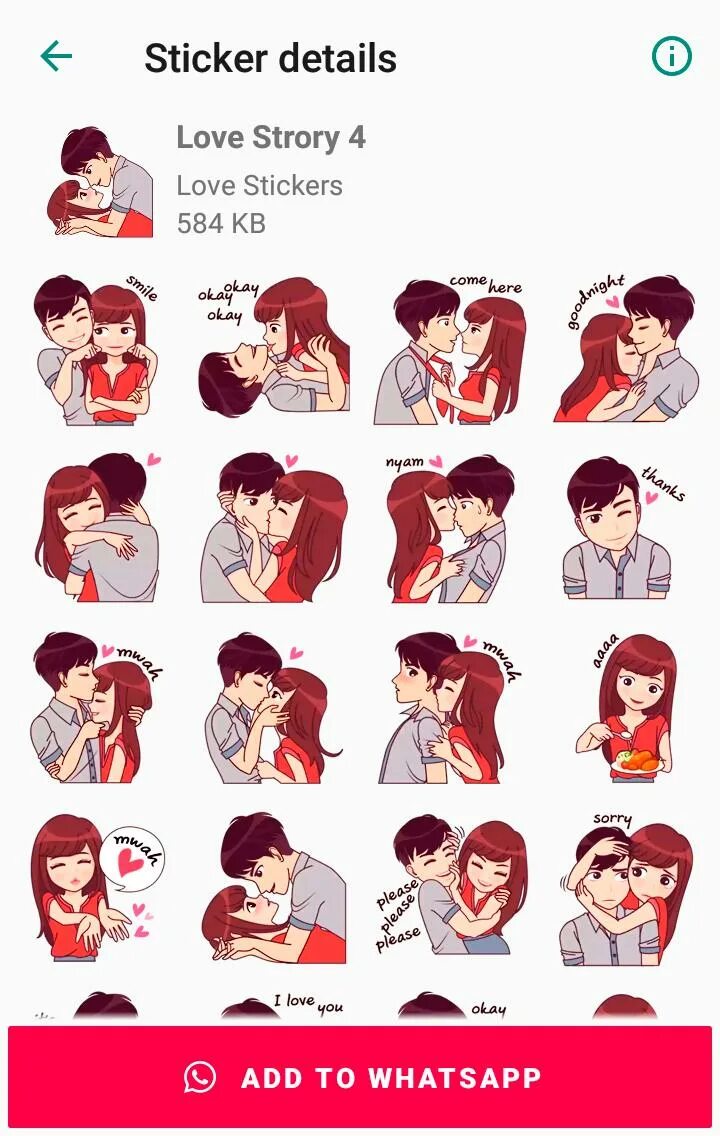Preview the 'please please please' sticker
Image resolution: width=720 pixels, height=1136 pixels.
click(448, 886)
